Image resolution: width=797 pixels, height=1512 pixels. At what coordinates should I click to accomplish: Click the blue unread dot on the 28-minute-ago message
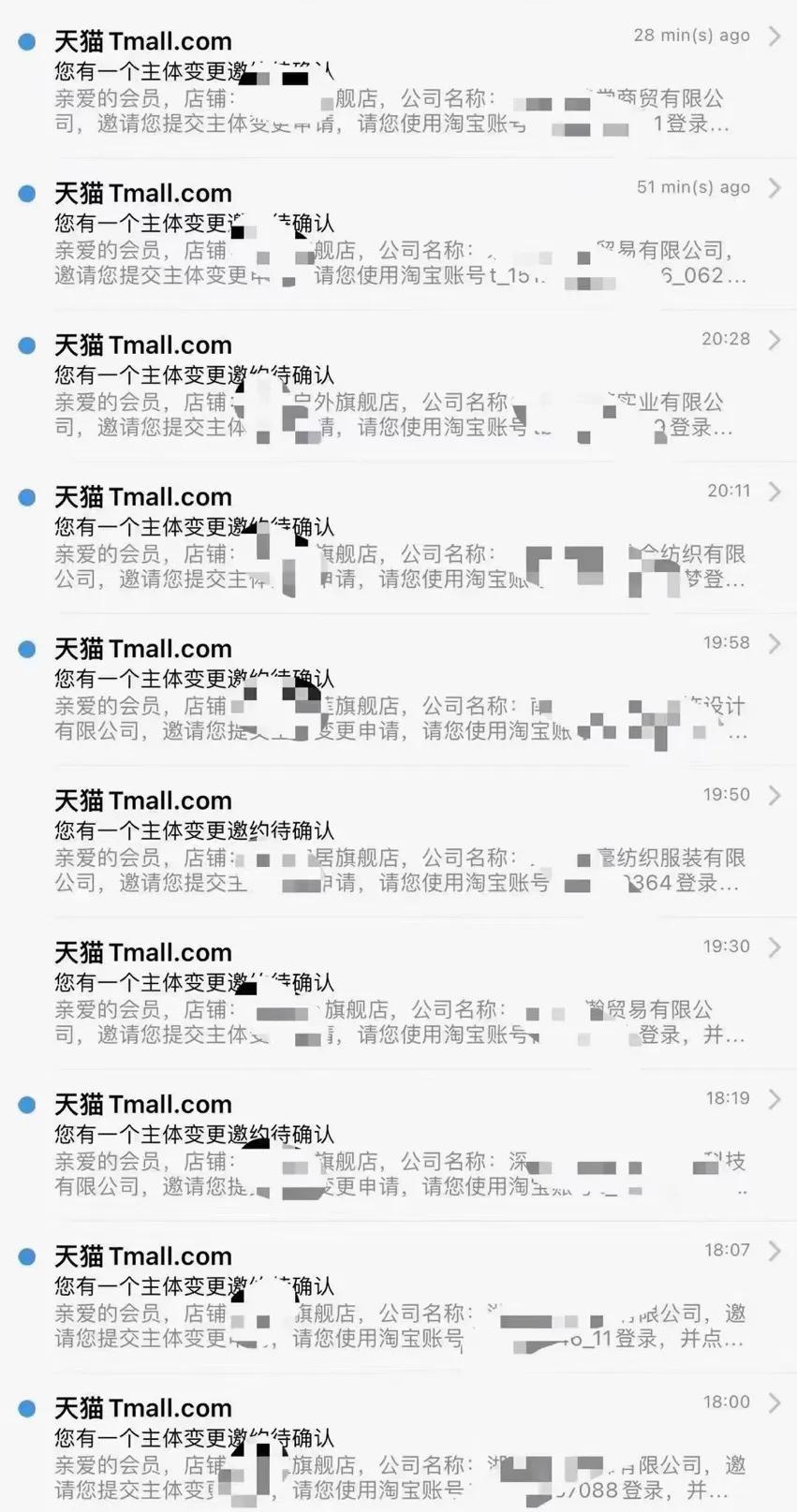click(x=25, y=41)
